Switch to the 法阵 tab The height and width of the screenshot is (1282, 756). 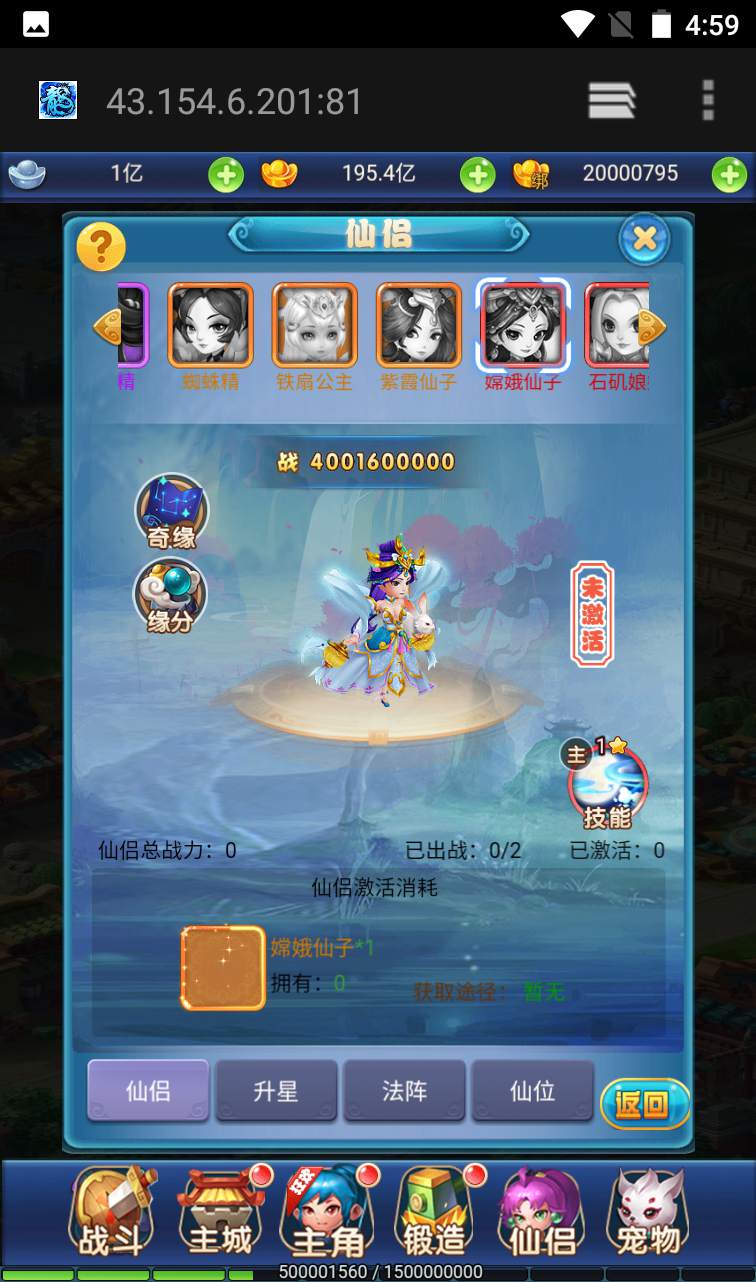404,1091
